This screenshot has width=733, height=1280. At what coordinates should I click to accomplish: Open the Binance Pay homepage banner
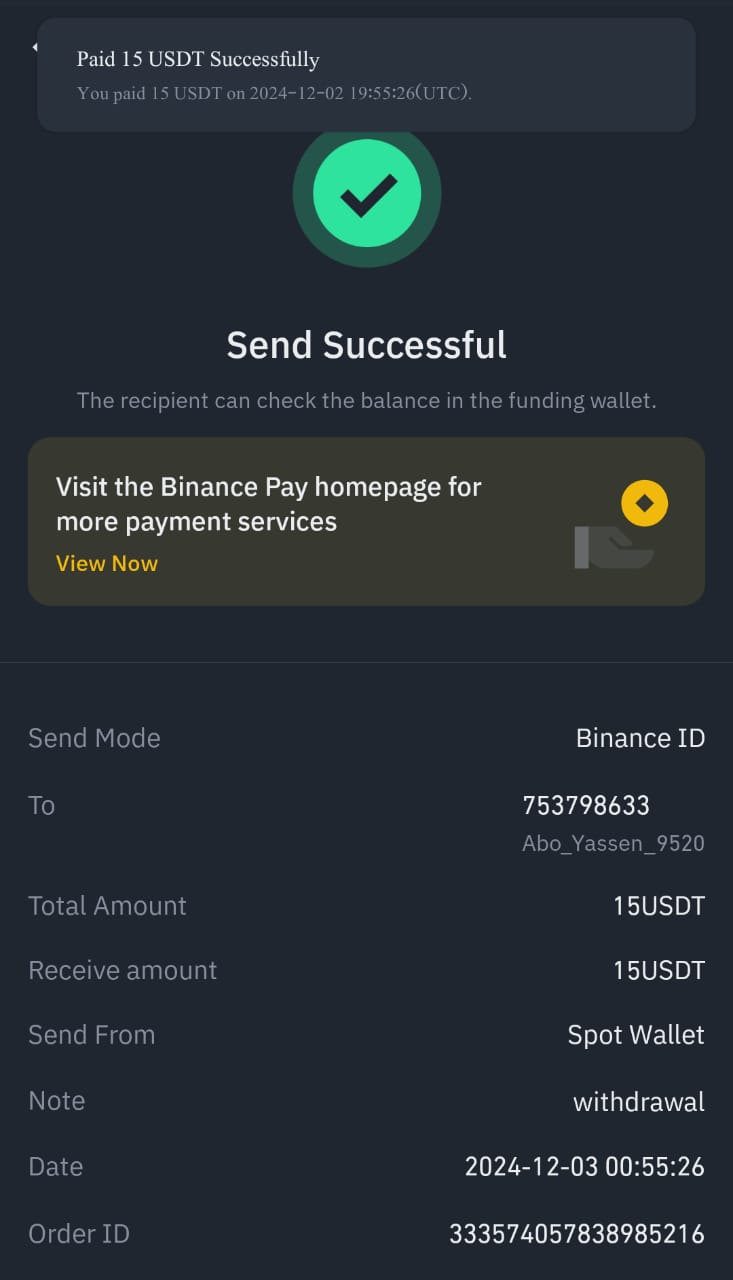click(x=366, y=520)
